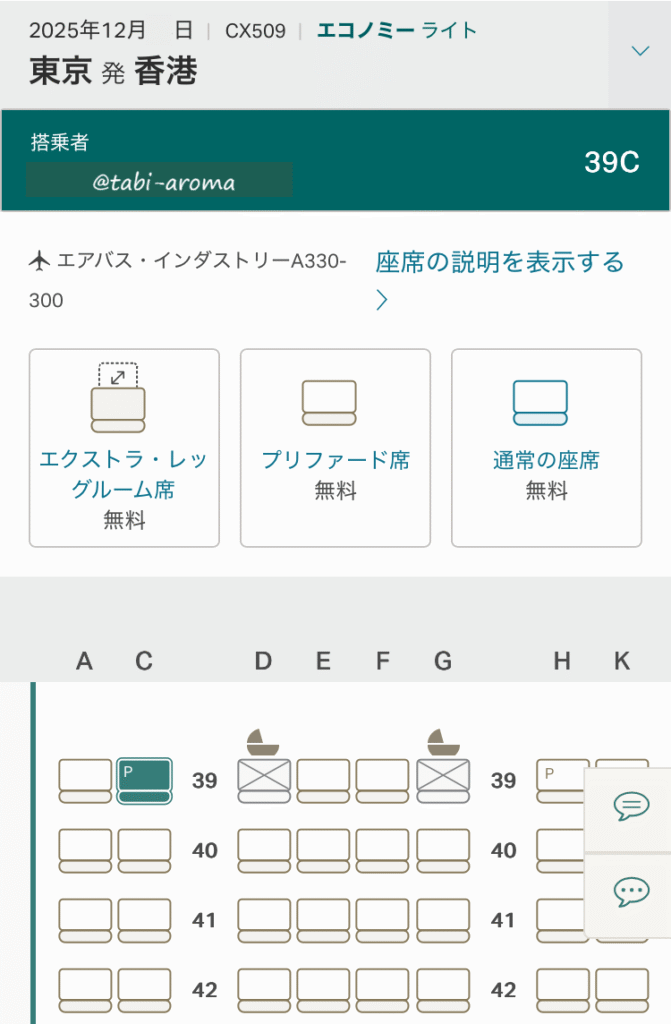Pick seat 42A
Screen dimensions: 671x1024
85,990
